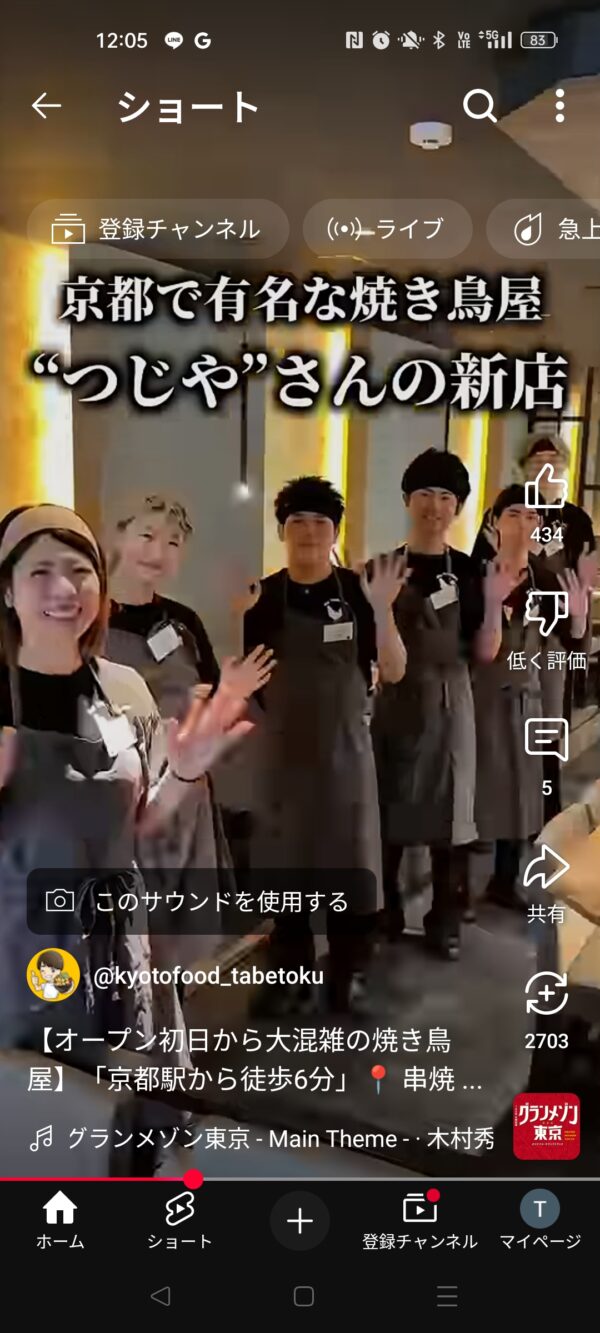This screenshot has height=1333, width=600.
Task: Create new content with plus button
Action: [x=300, y=1221]
